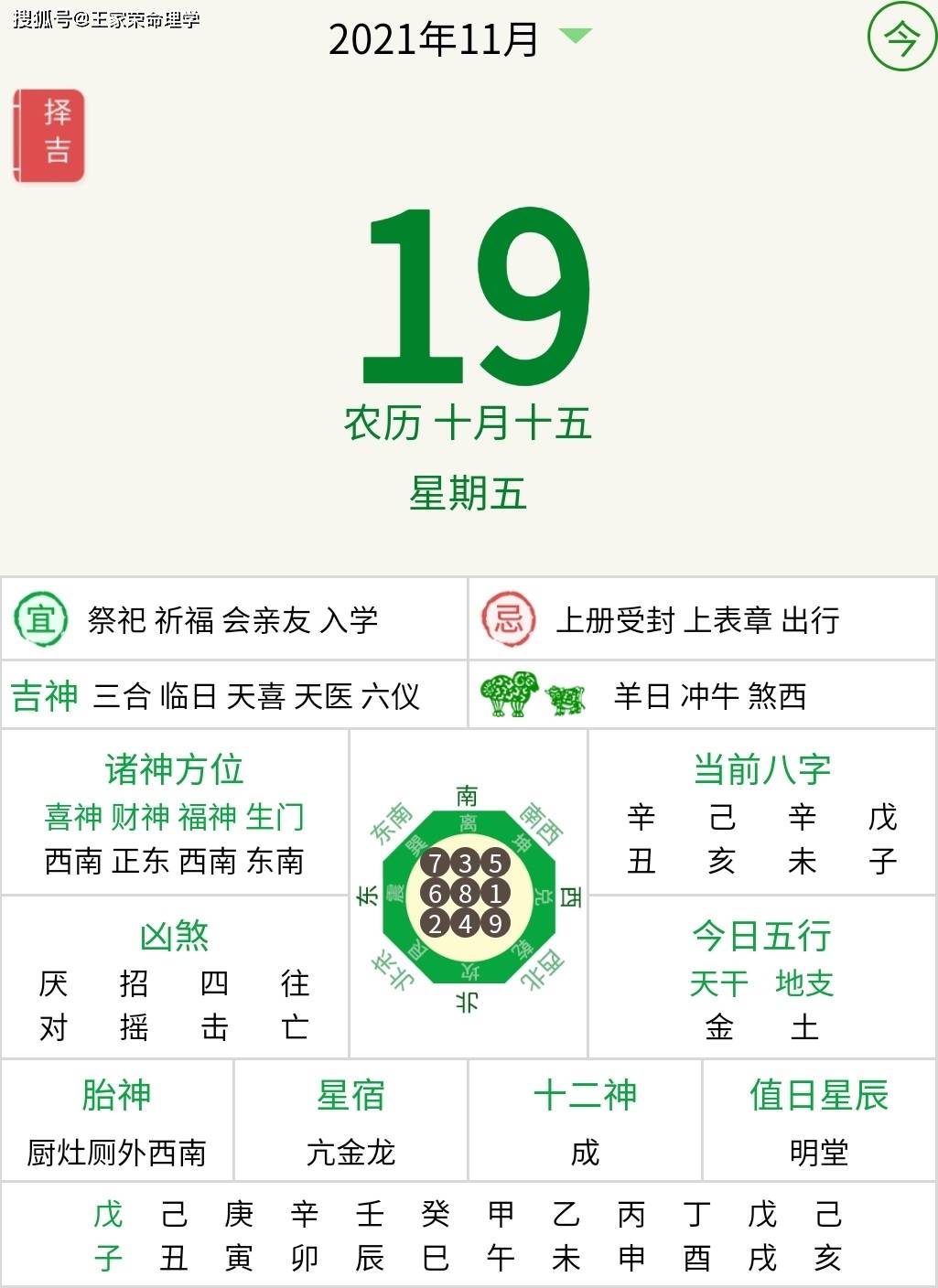Open the 2021年11月 month picker
The width and height of the screenshot is (938, 1288).
459,38
